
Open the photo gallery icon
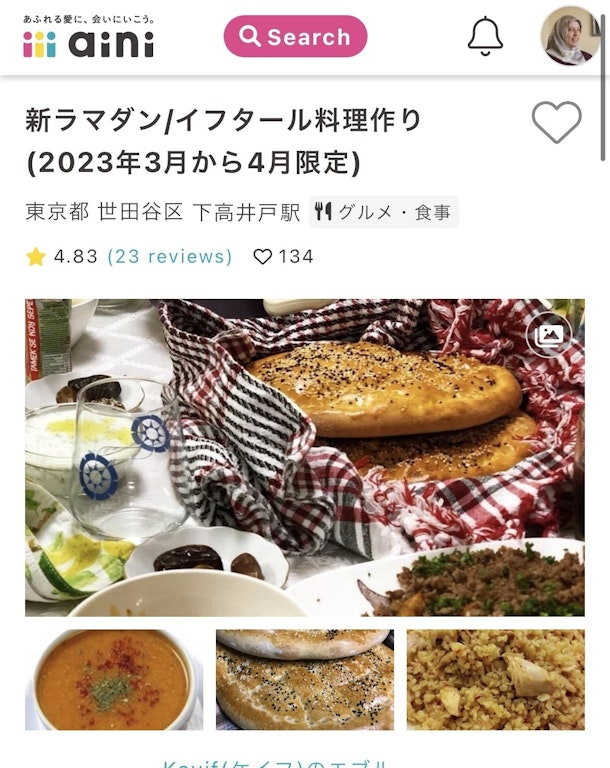point(549,335)
